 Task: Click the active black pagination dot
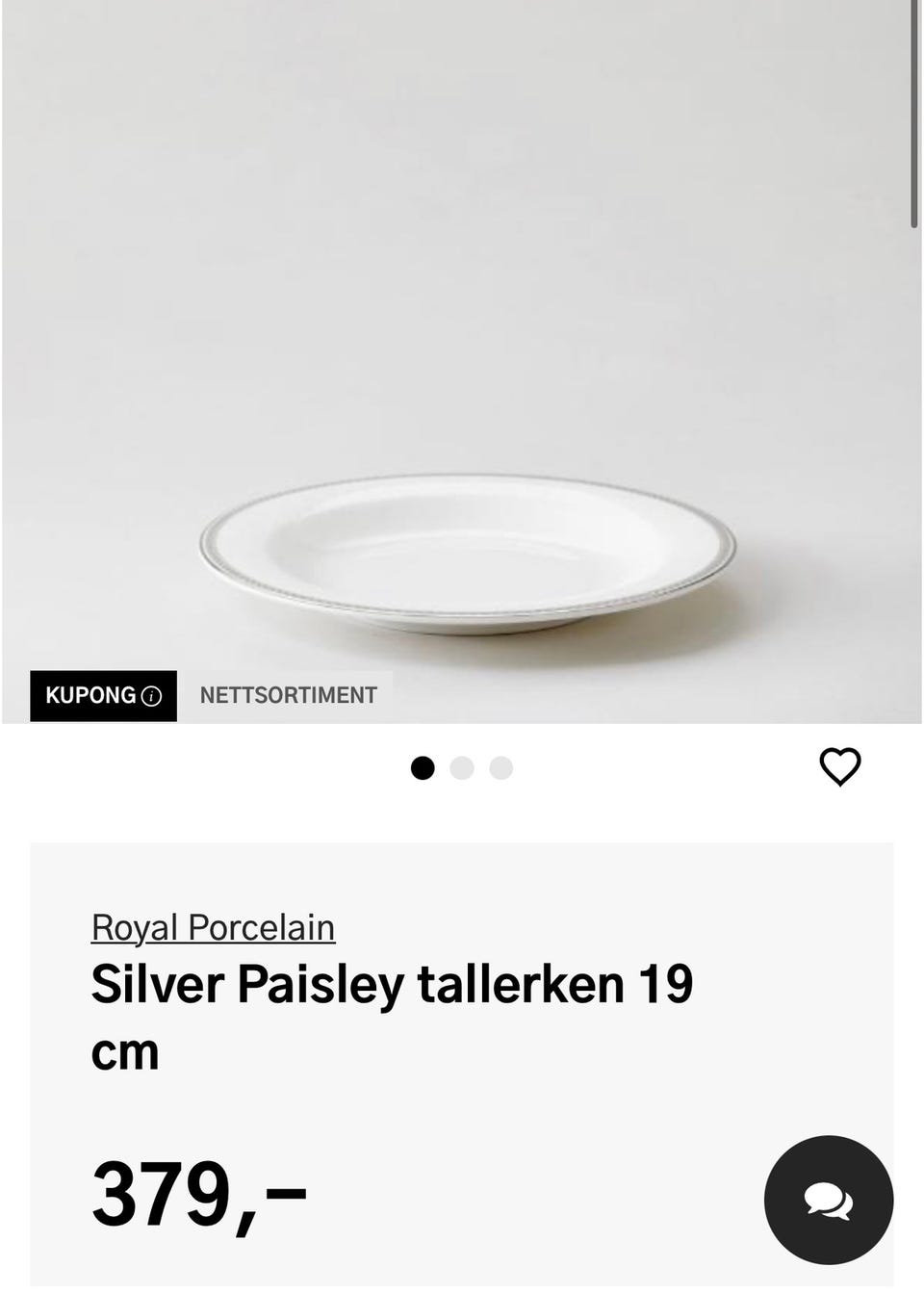[x=423, y=767]
